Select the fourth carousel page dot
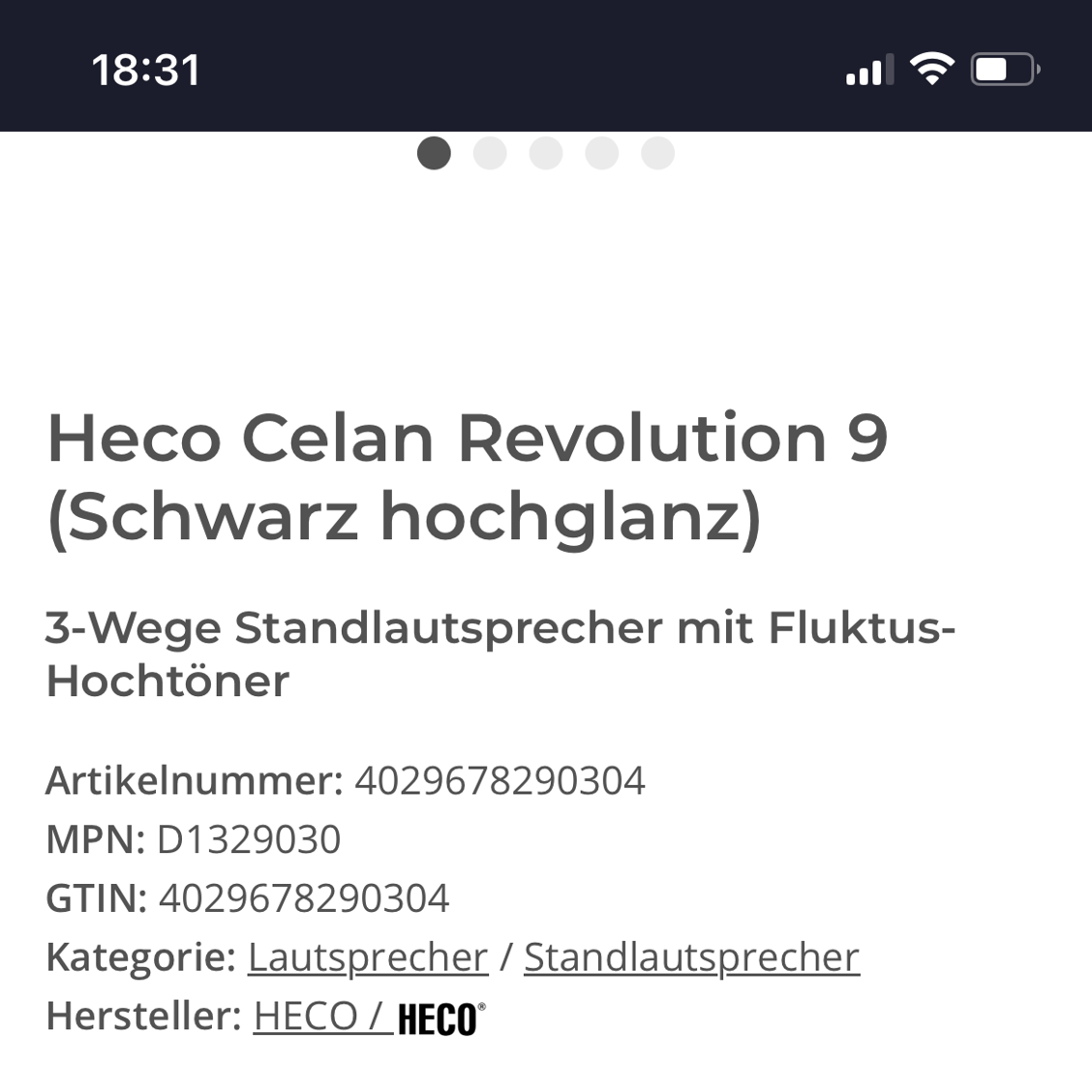The image size is (1092, 1092). [602, 153]
